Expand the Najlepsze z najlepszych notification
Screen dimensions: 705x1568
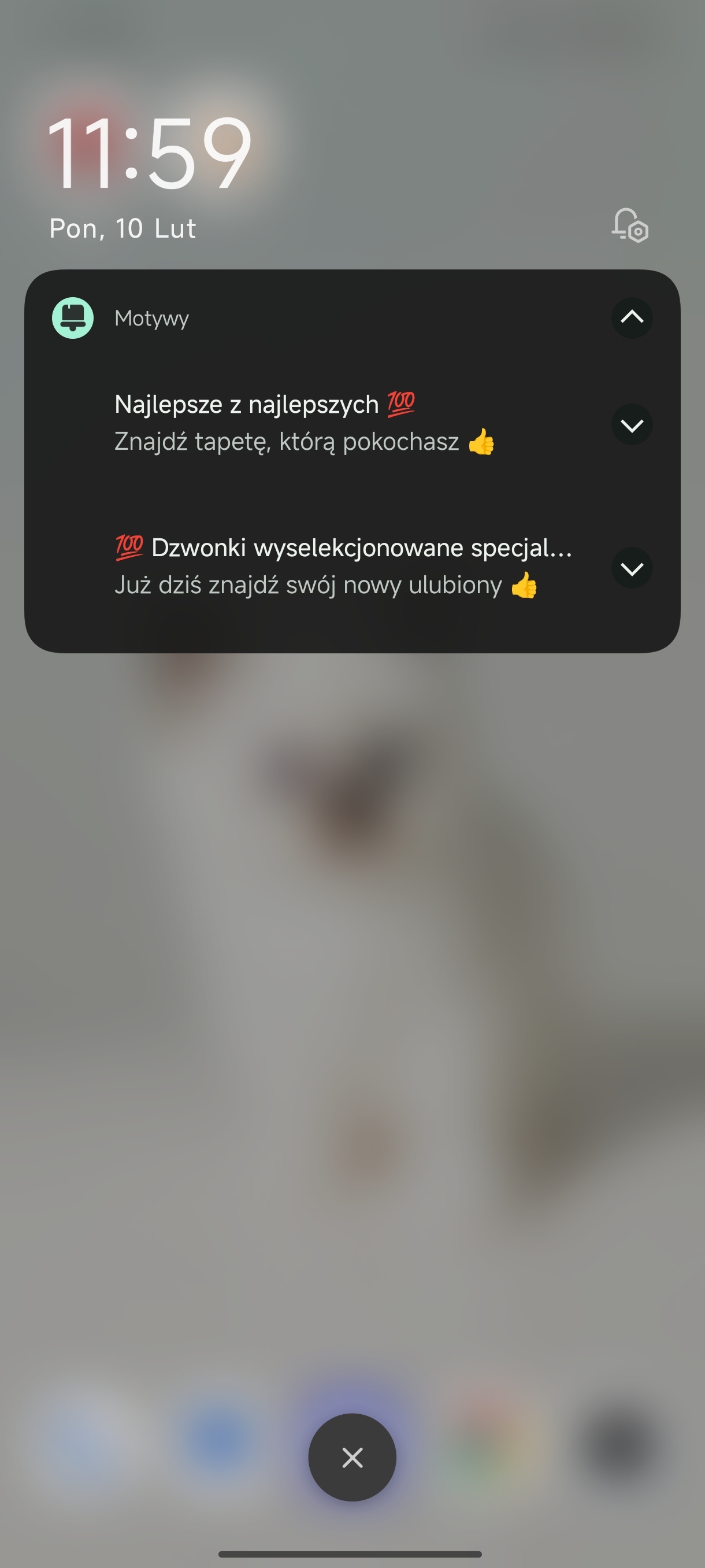632,424
